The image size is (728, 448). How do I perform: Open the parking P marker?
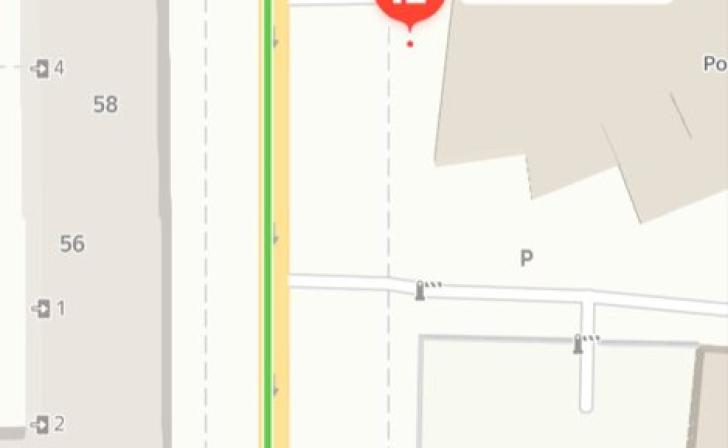pos(526,259)
